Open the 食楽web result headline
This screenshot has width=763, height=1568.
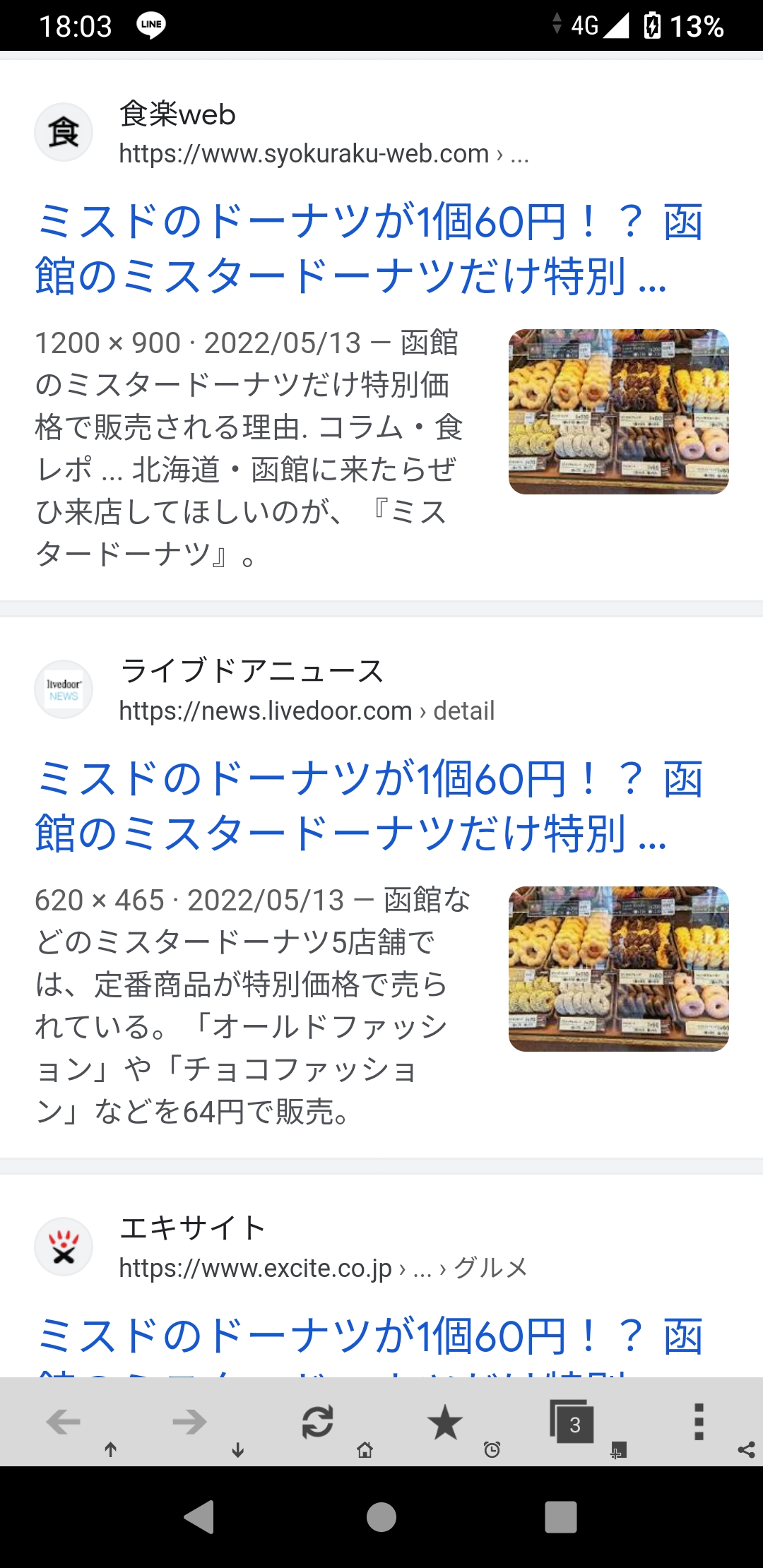click(x=367, y=248)
